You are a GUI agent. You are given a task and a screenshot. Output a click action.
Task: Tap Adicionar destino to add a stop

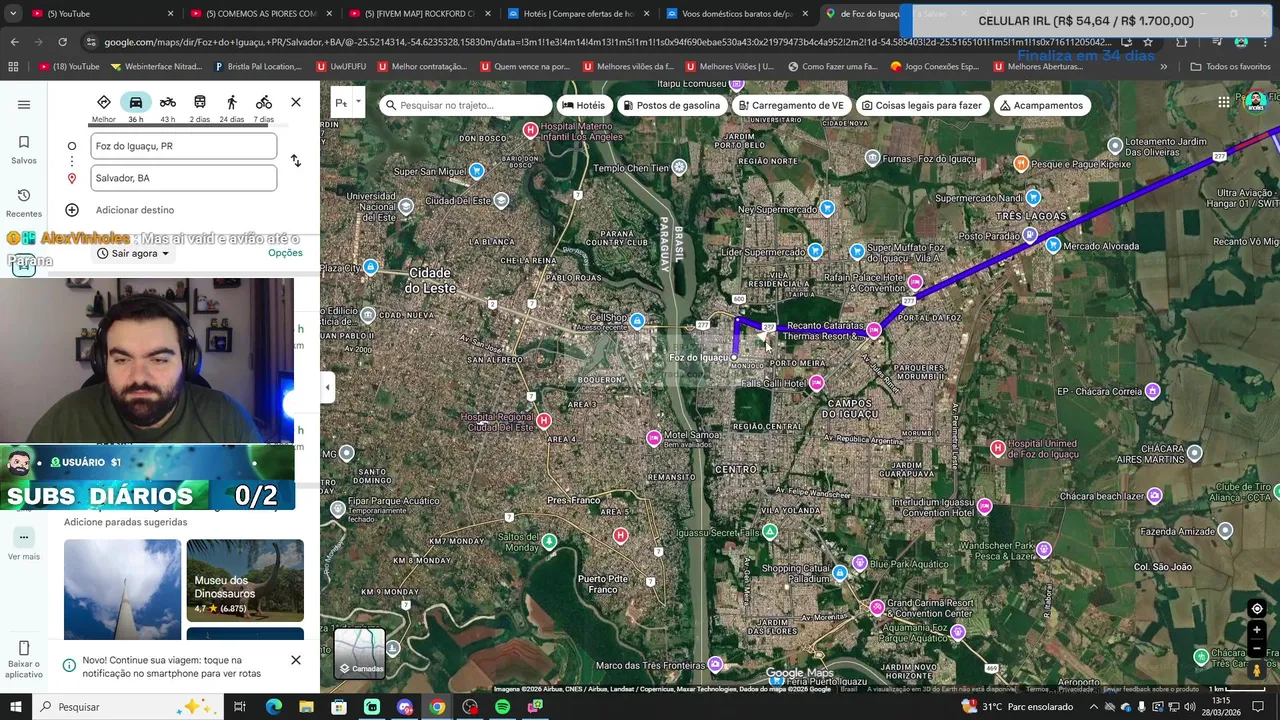[x=134, y=210]
